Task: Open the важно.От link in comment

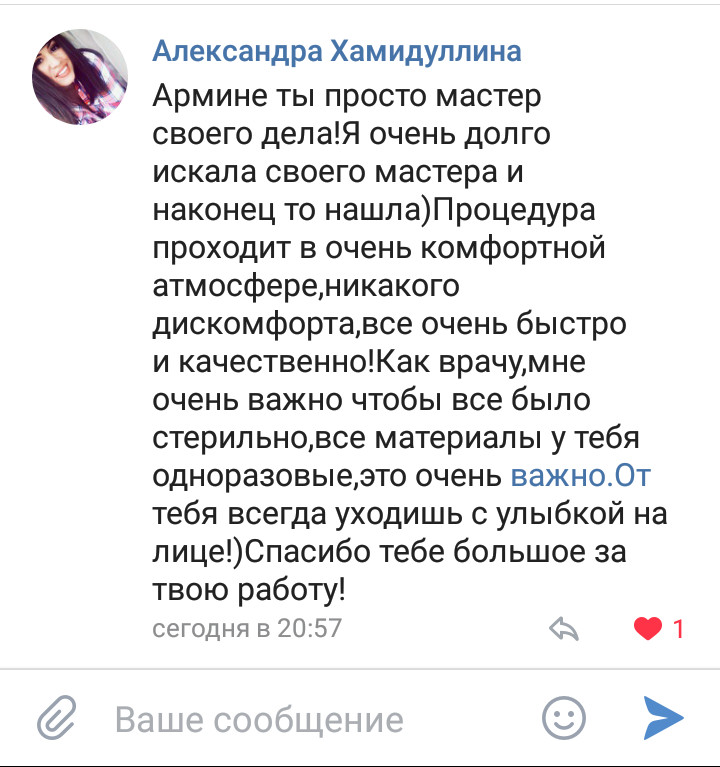Action: (x=581, y=475)
